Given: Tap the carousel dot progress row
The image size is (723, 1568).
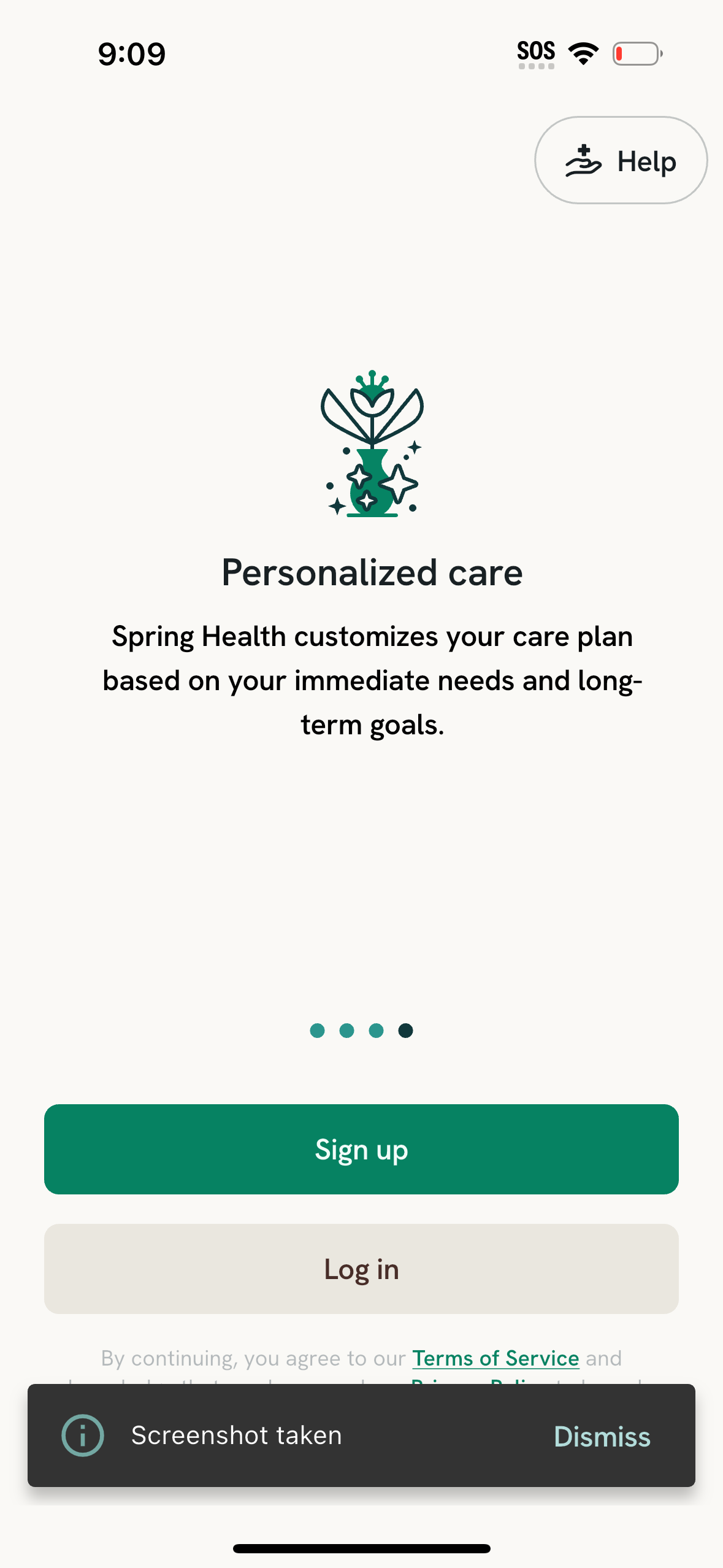Looking at the screenshot, I should [361, 1031].
